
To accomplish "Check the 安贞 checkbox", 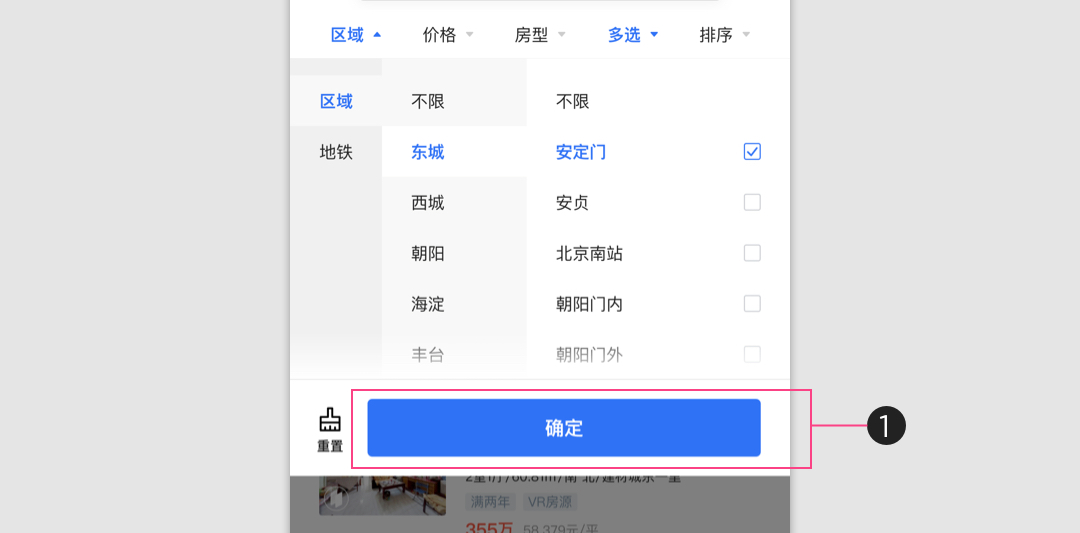I will [x=752, y=203].
